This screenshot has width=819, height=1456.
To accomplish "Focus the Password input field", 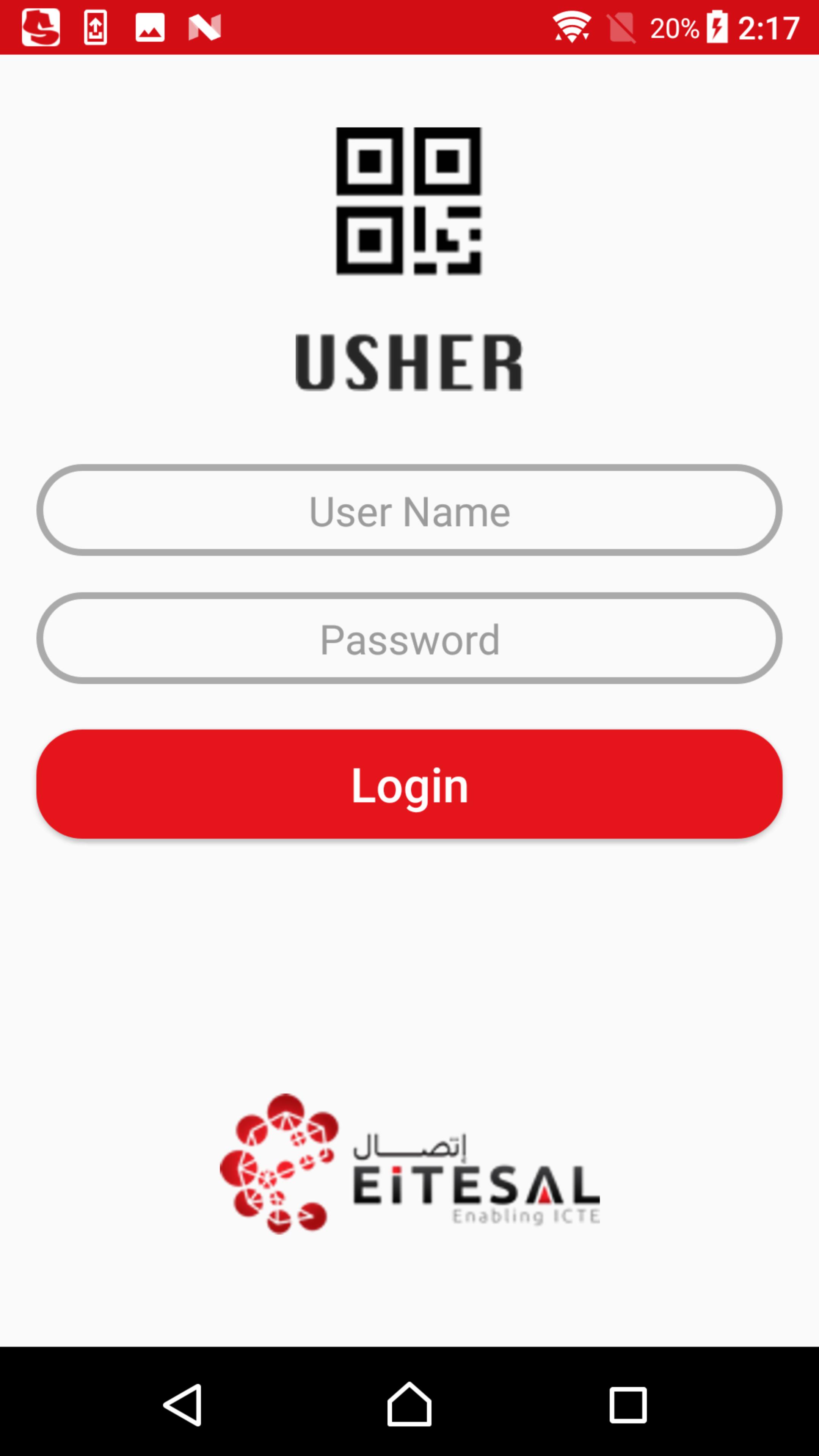I will [x=409, y=639].
